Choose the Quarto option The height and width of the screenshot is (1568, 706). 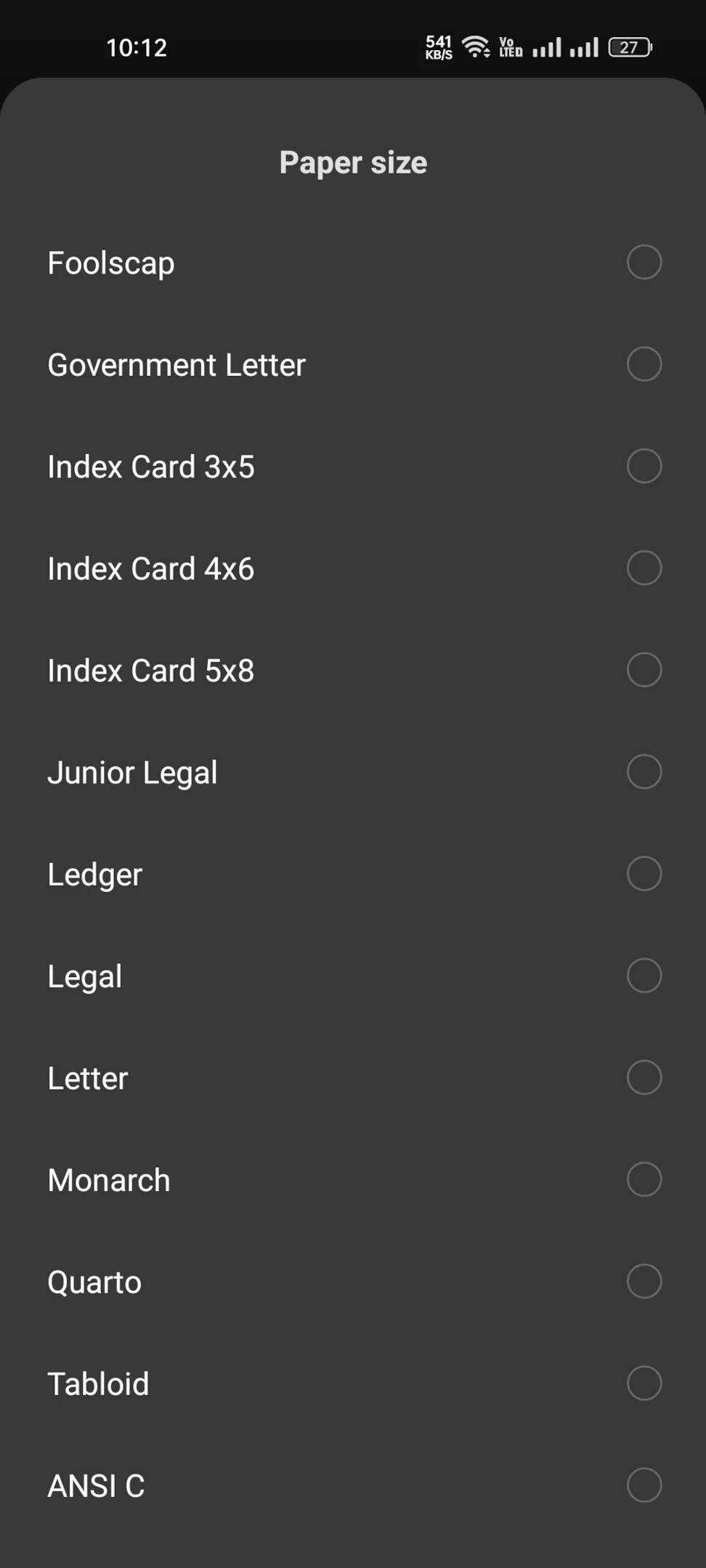pos(644,1281)
